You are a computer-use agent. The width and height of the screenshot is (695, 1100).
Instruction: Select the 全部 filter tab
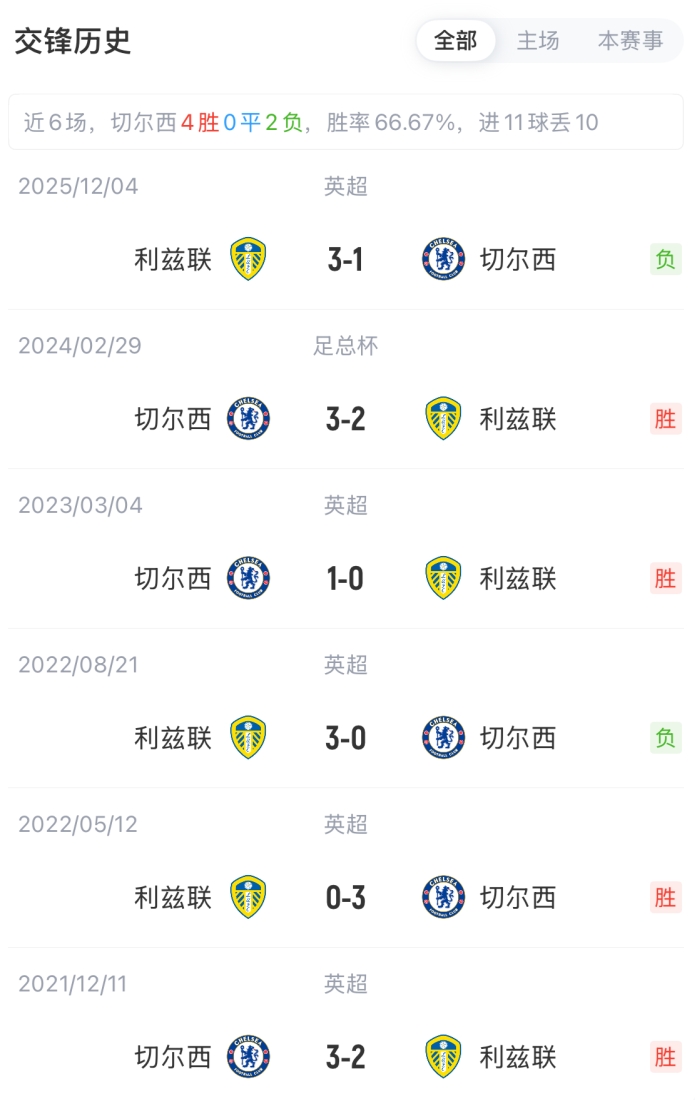[456, 41]
